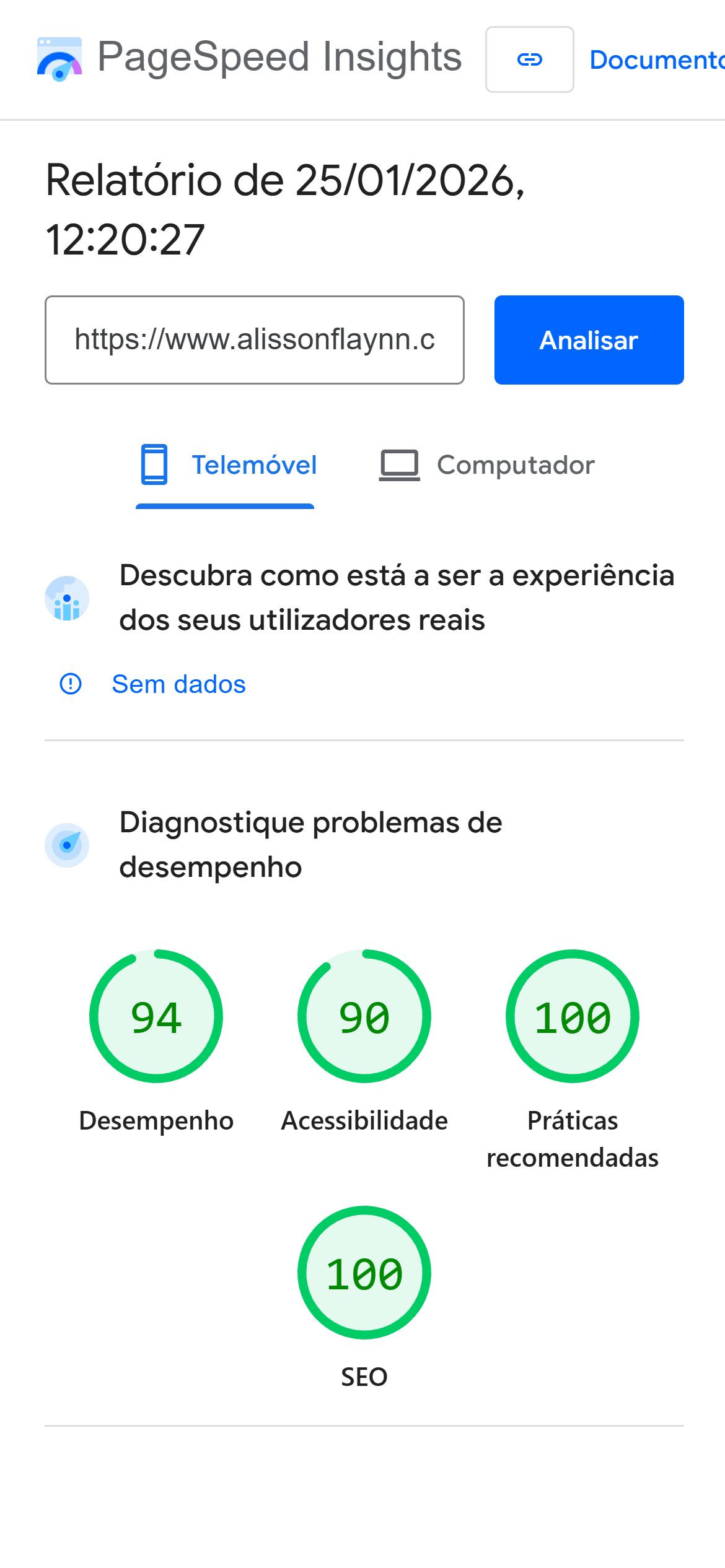The height and width of the screenshot is (1568, 725).
Task: Switch to the Telemóvel tab
Action: click(225, 466)
